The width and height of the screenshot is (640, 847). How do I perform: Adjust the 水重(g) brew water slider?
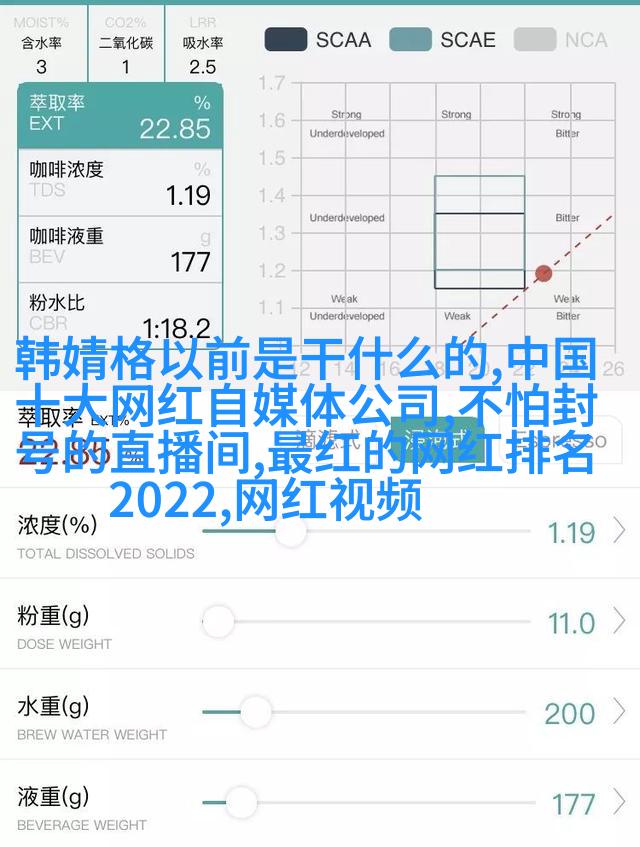point(255,712)
